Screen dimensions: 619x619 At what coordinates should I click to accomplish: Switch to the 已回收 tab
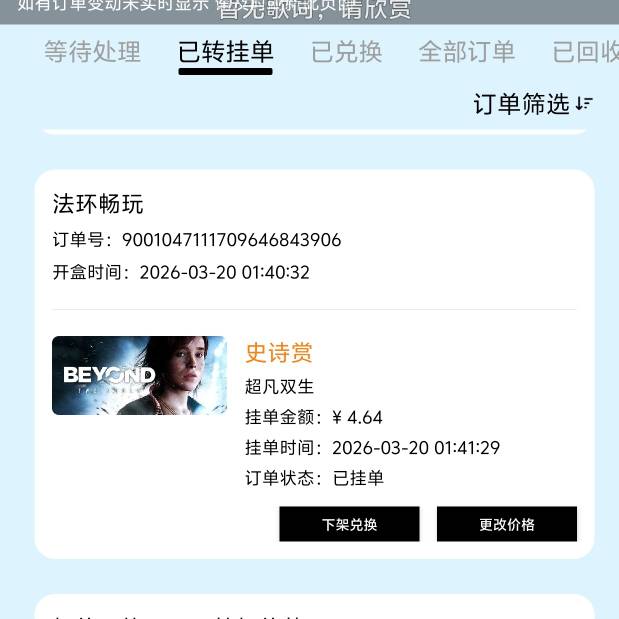pyautogui.click(x=586, y=52)
